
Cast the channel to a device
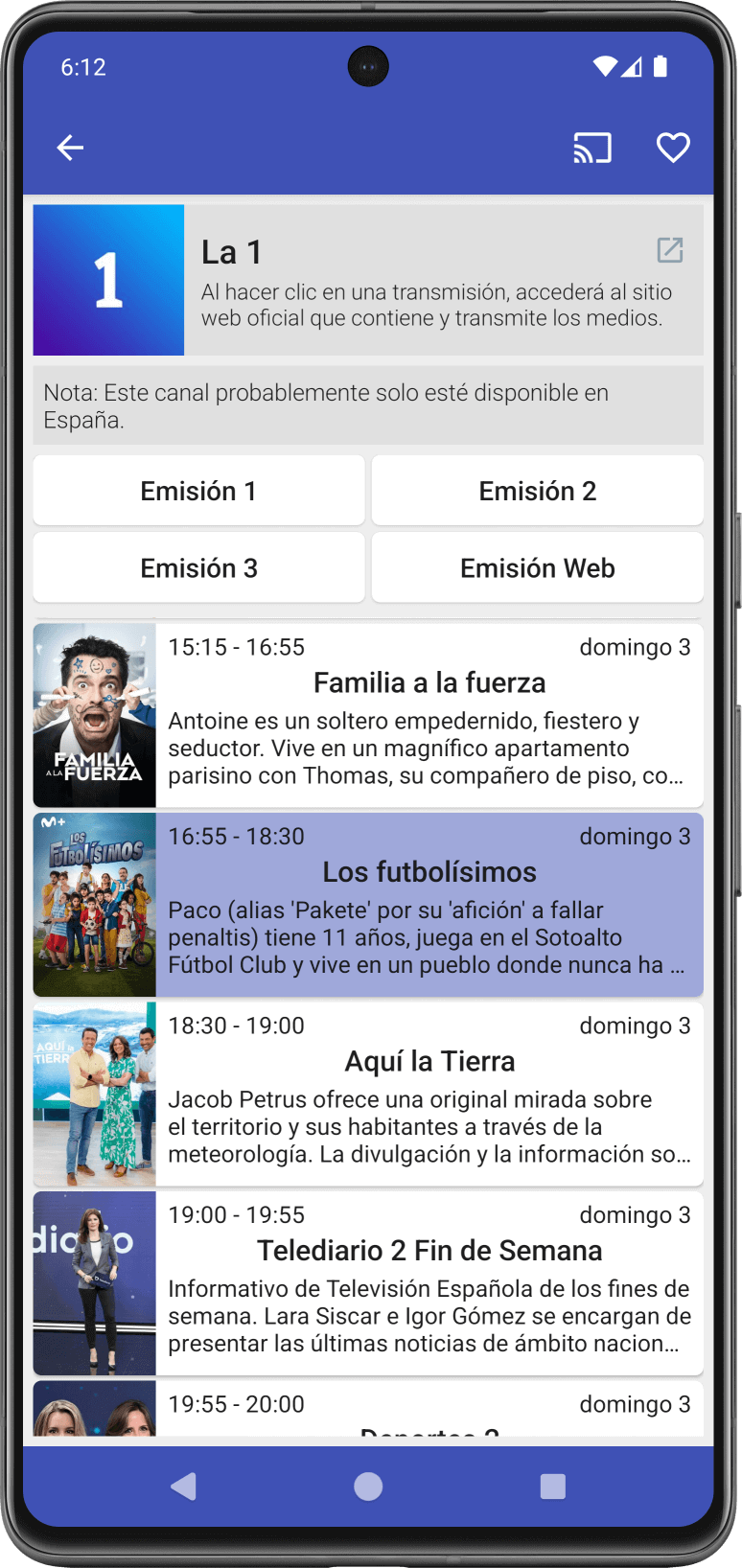[x=591, y=148]
